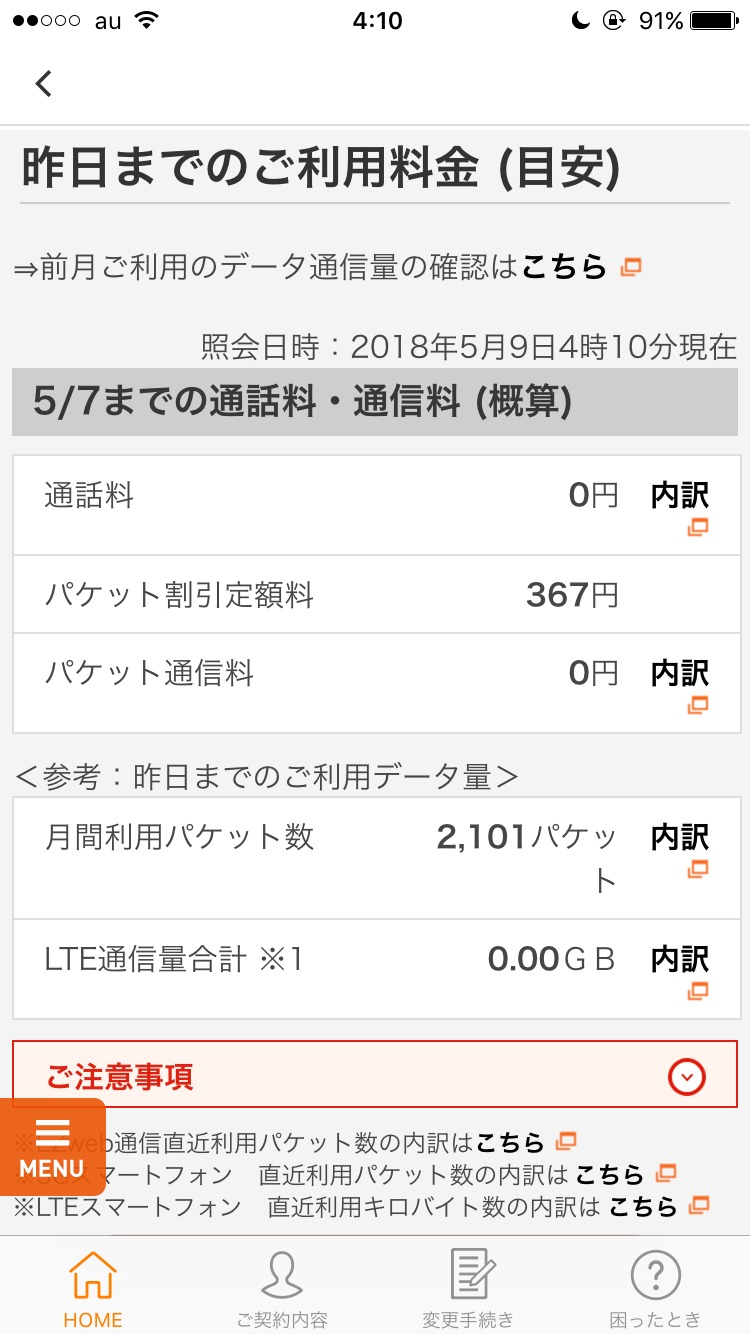
Task: Switch to the HOME tab
Action: point(93,1288)
